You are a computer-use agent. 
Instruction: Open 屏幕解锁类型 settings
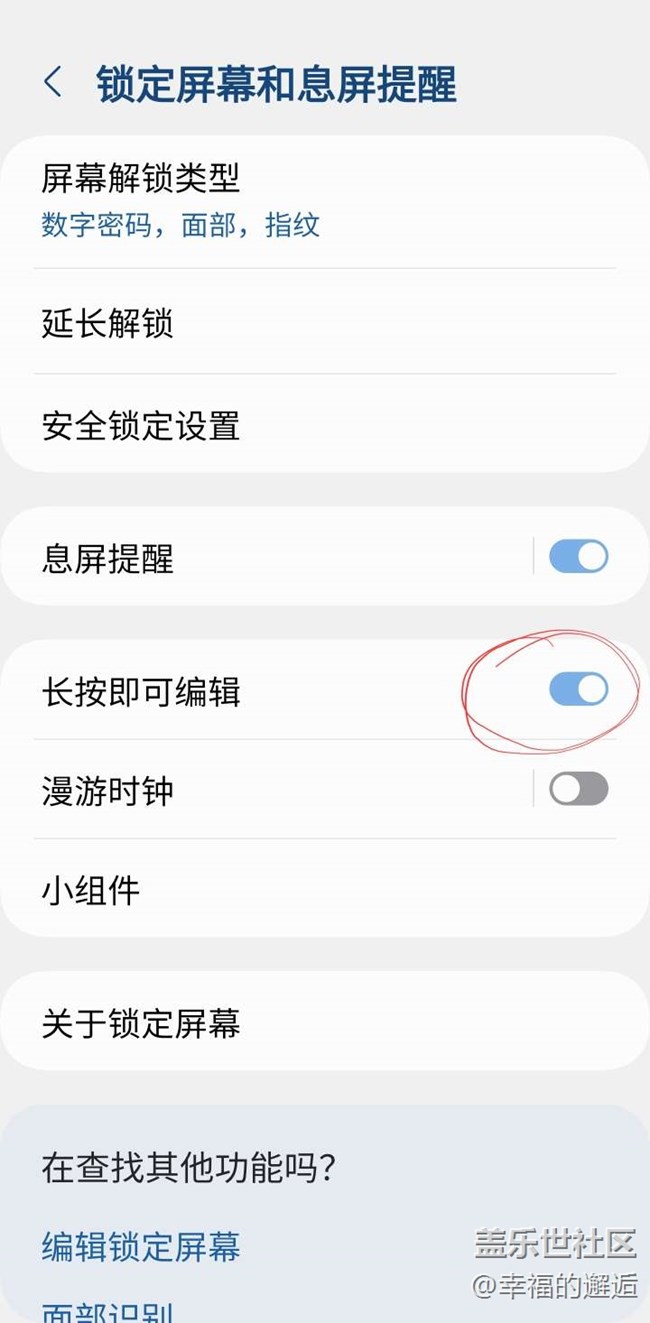[325, 202]
